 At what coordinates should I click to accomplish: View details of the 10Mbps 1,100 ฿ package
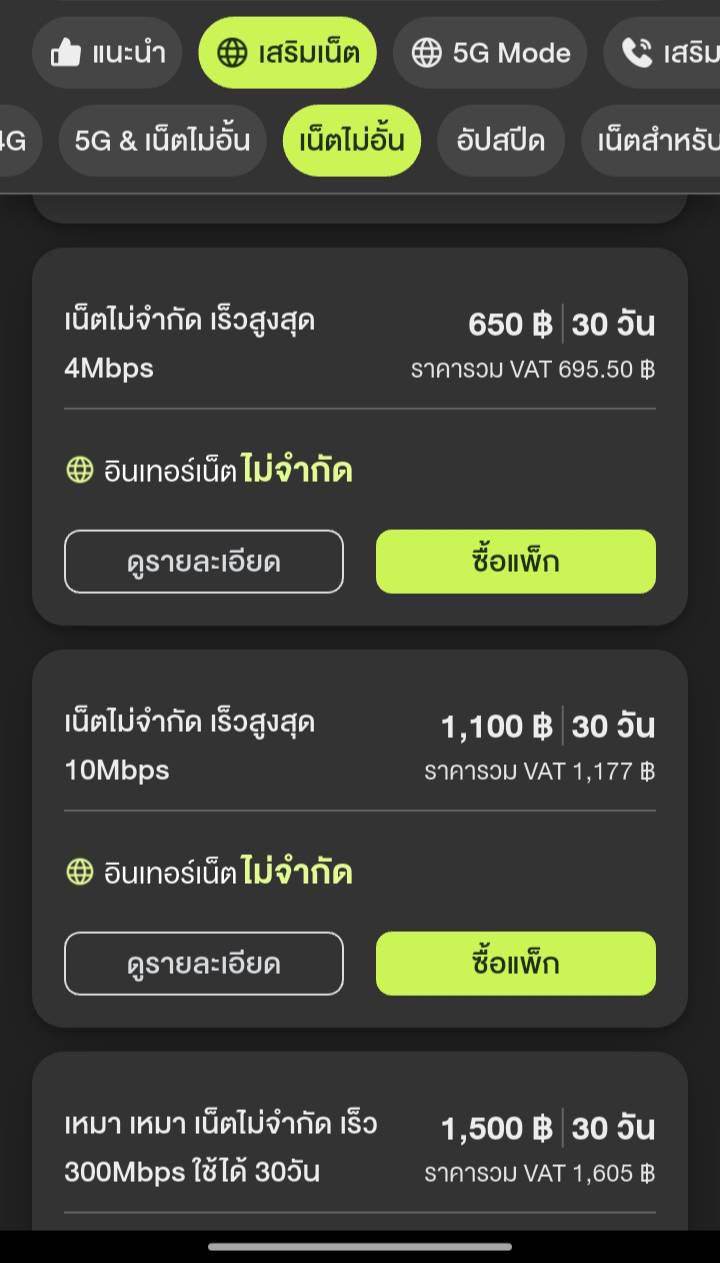204,964
